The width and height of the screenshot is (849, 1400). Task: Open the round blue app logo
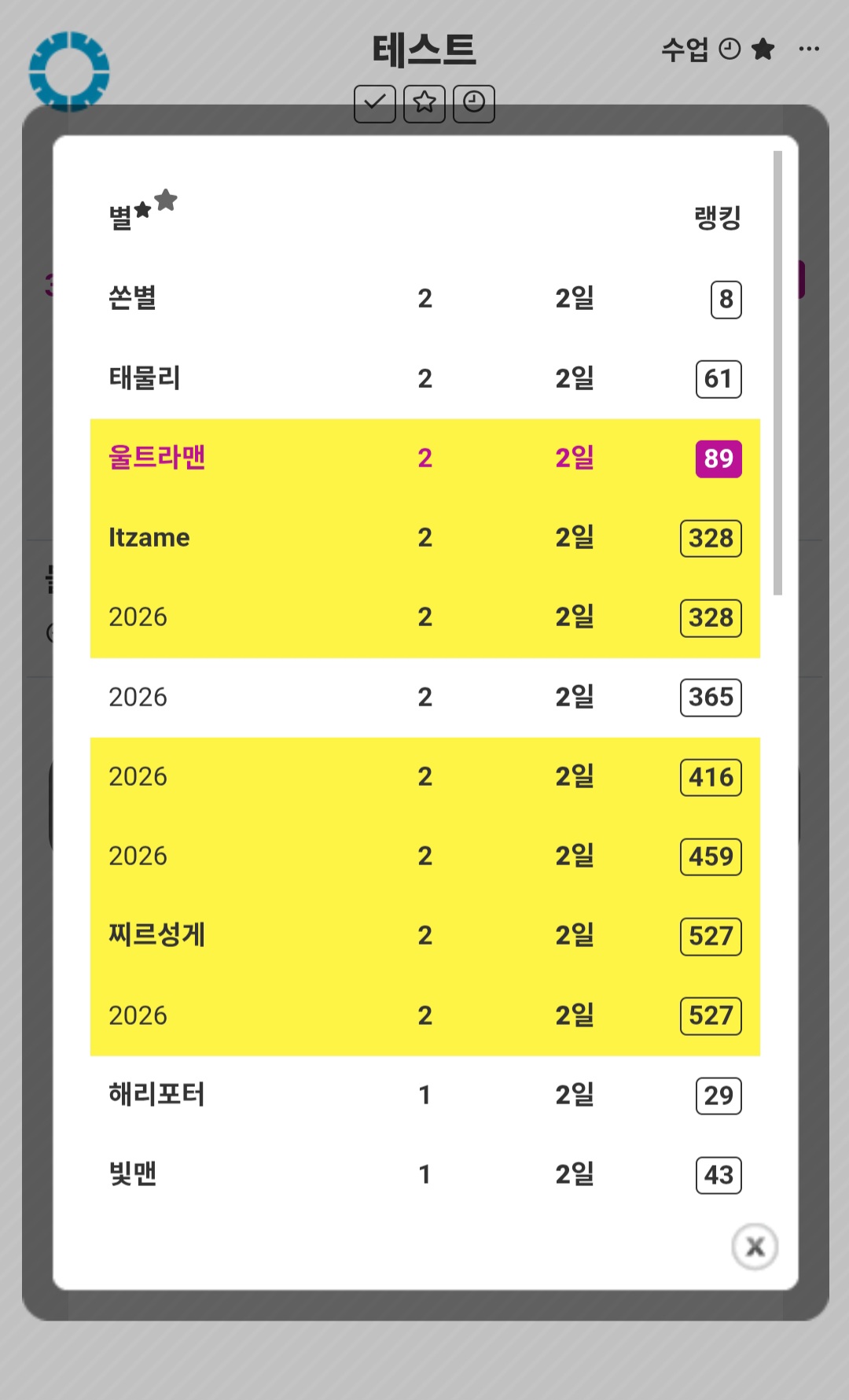point(69,72)
